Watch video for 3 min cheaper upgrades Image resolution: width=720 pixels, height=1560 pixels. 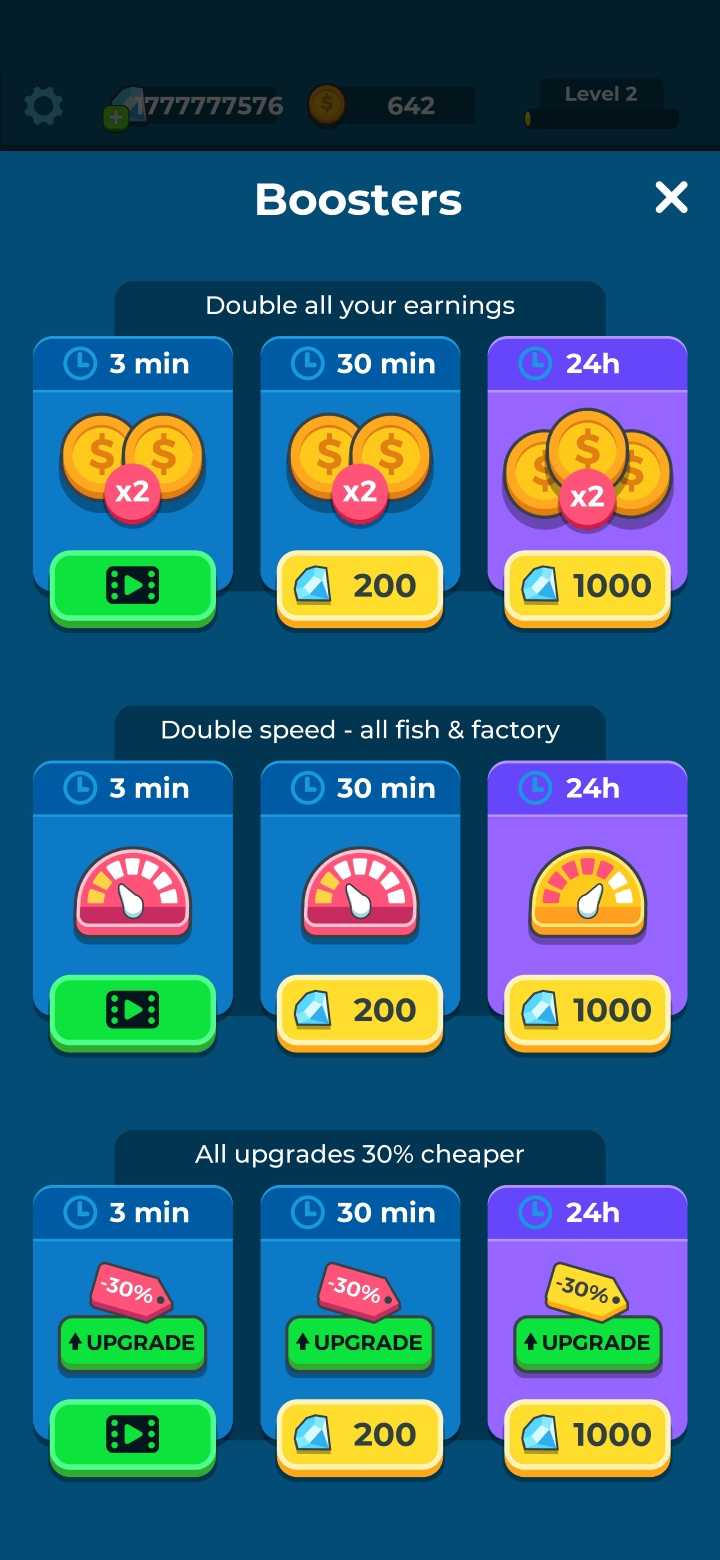(133, 1435)
